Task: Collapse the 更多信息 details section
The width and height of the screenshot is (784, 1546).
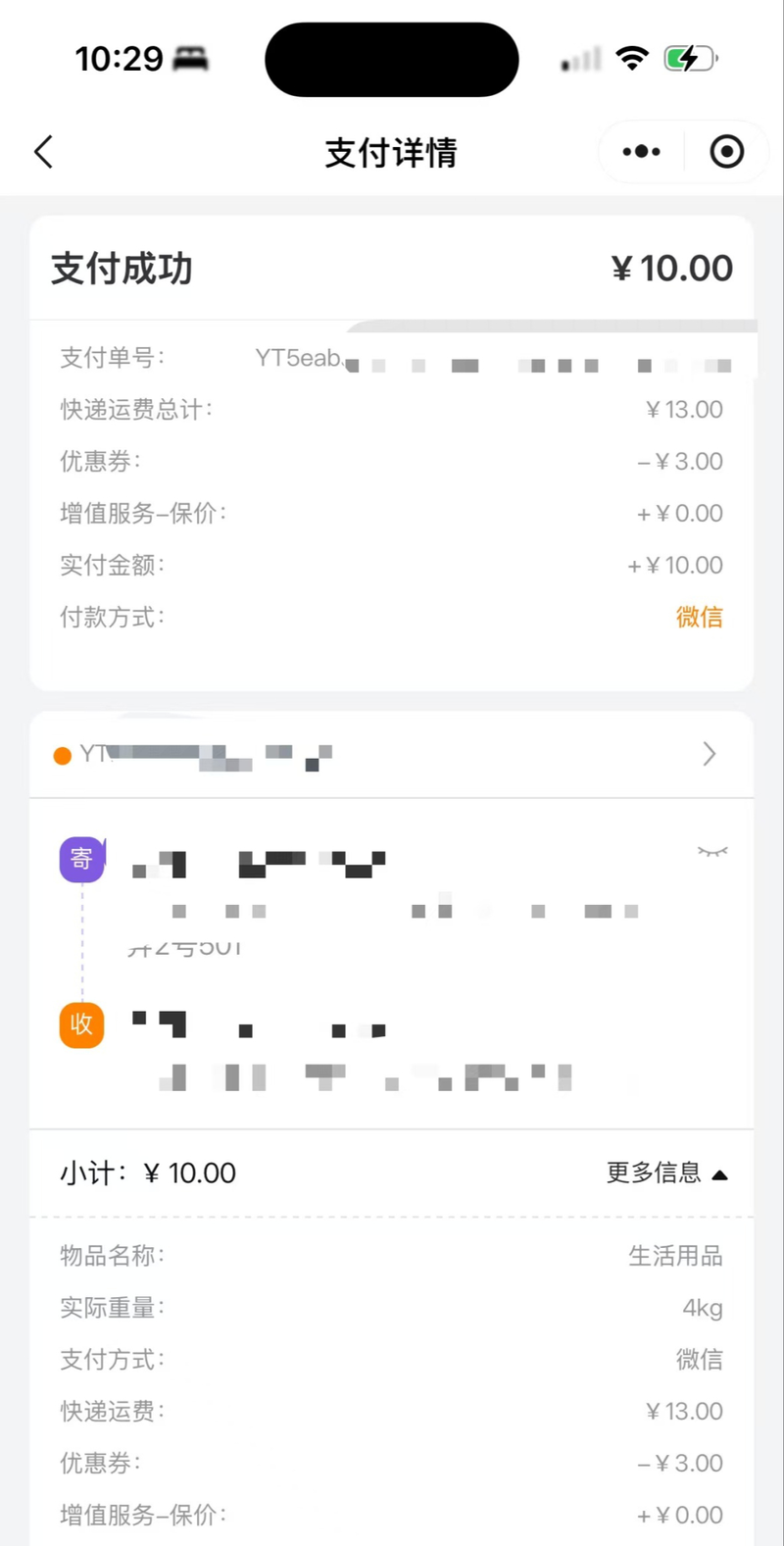Action: pyautogui.click(x=666, y=1173)
